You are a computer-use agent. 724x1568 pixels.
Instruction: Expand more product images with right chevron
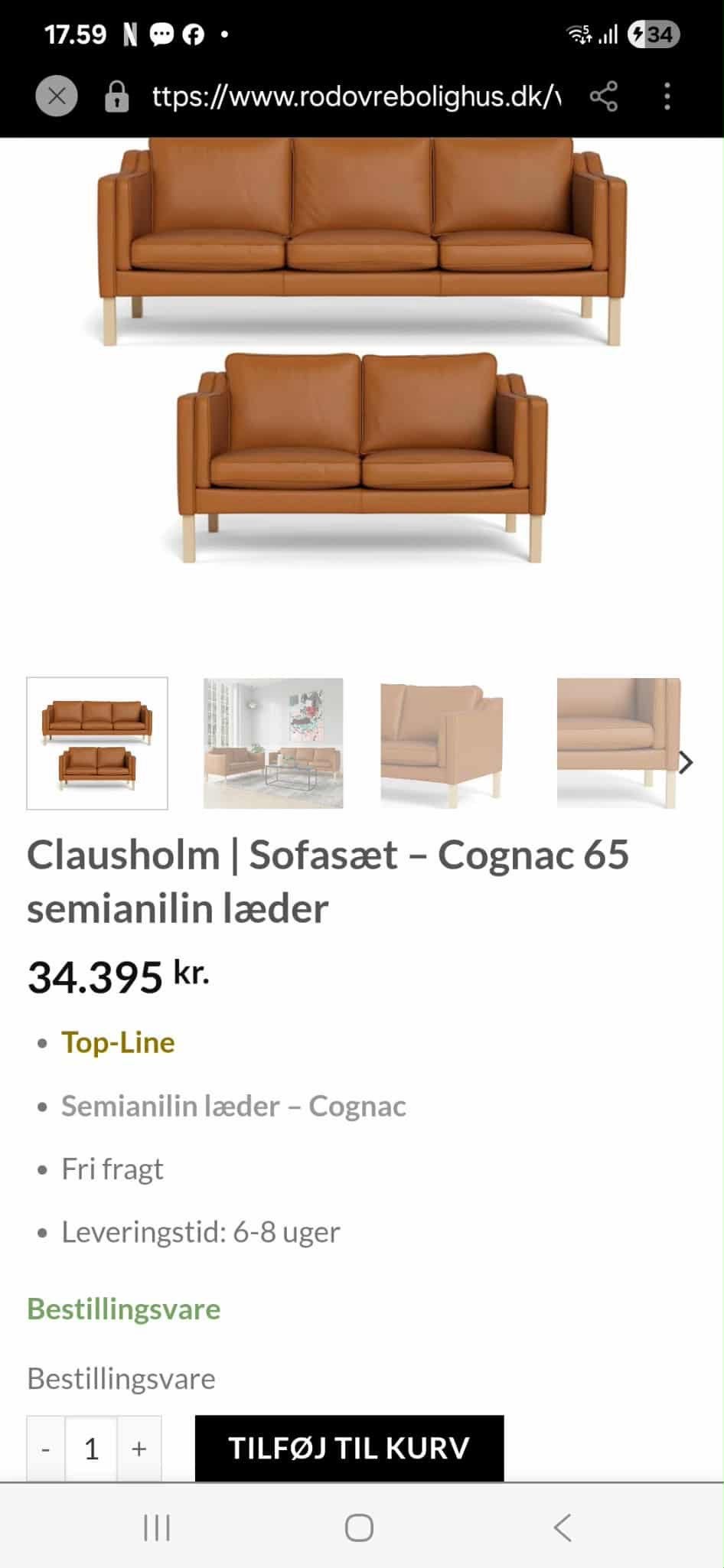pos(687,762)
